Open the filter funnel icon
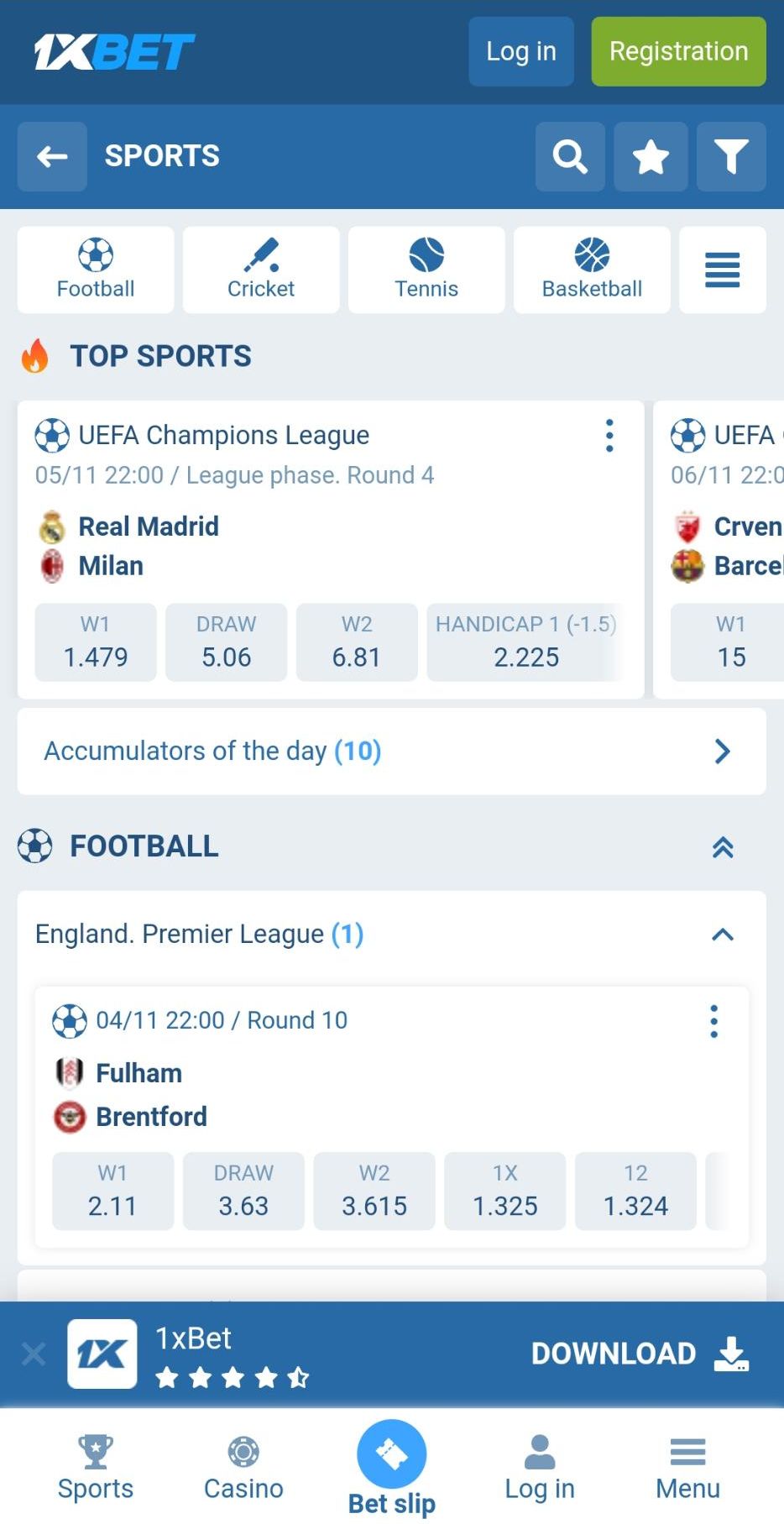This screenshot has width=784, height=1524. [x=730, y=156]
